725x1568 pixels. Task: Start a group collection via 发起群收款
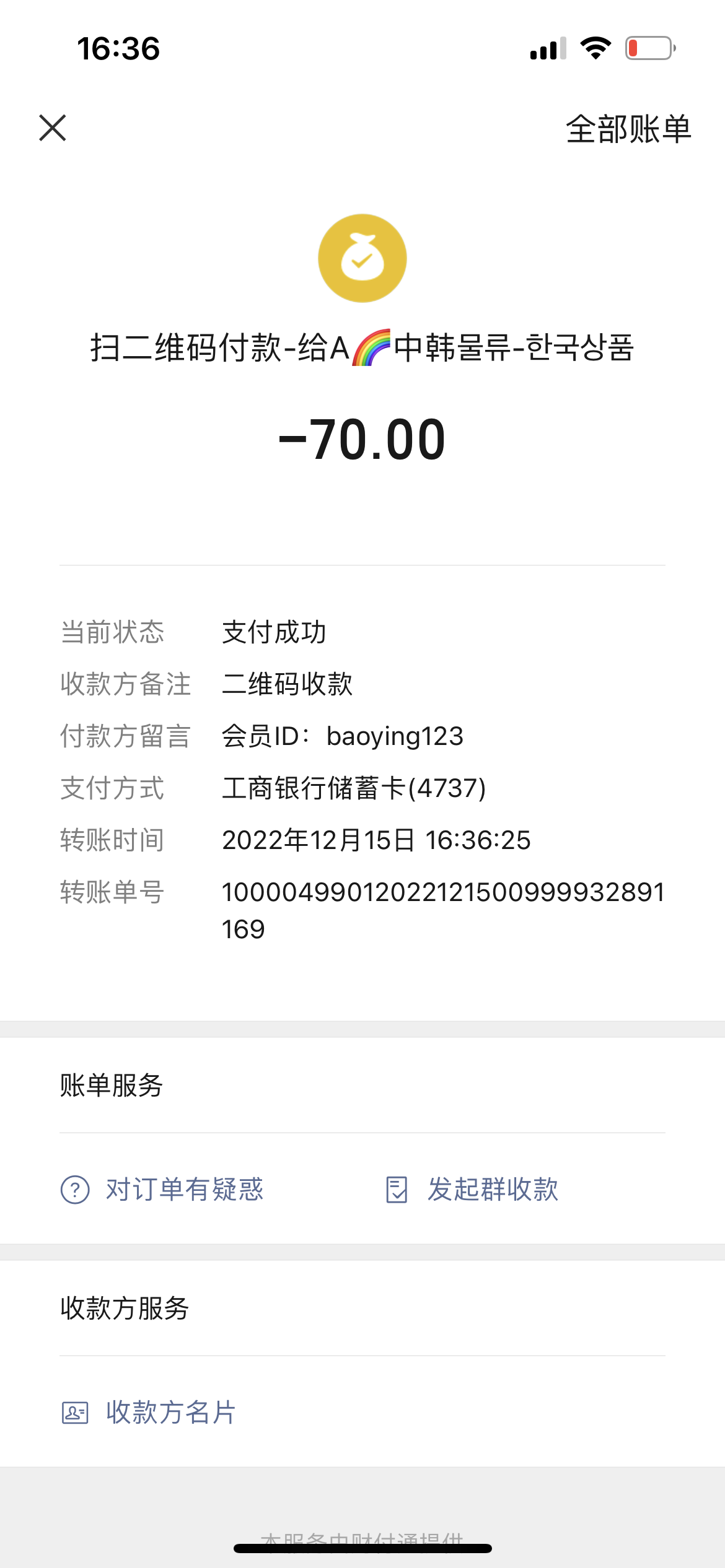coord(472,1189)
